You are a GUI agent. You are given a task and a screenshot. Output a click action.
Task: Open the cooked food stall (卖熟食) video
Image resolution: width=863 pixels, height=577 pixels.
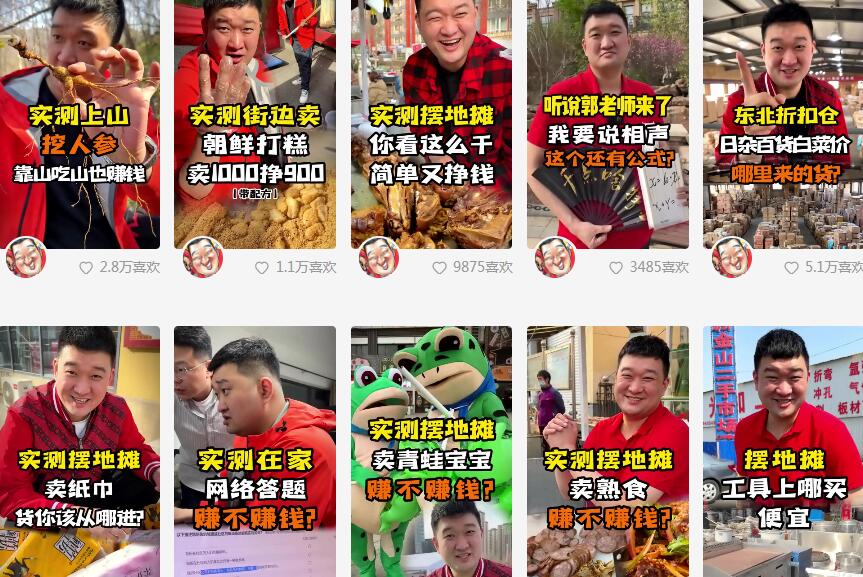[x=607, y=450]
